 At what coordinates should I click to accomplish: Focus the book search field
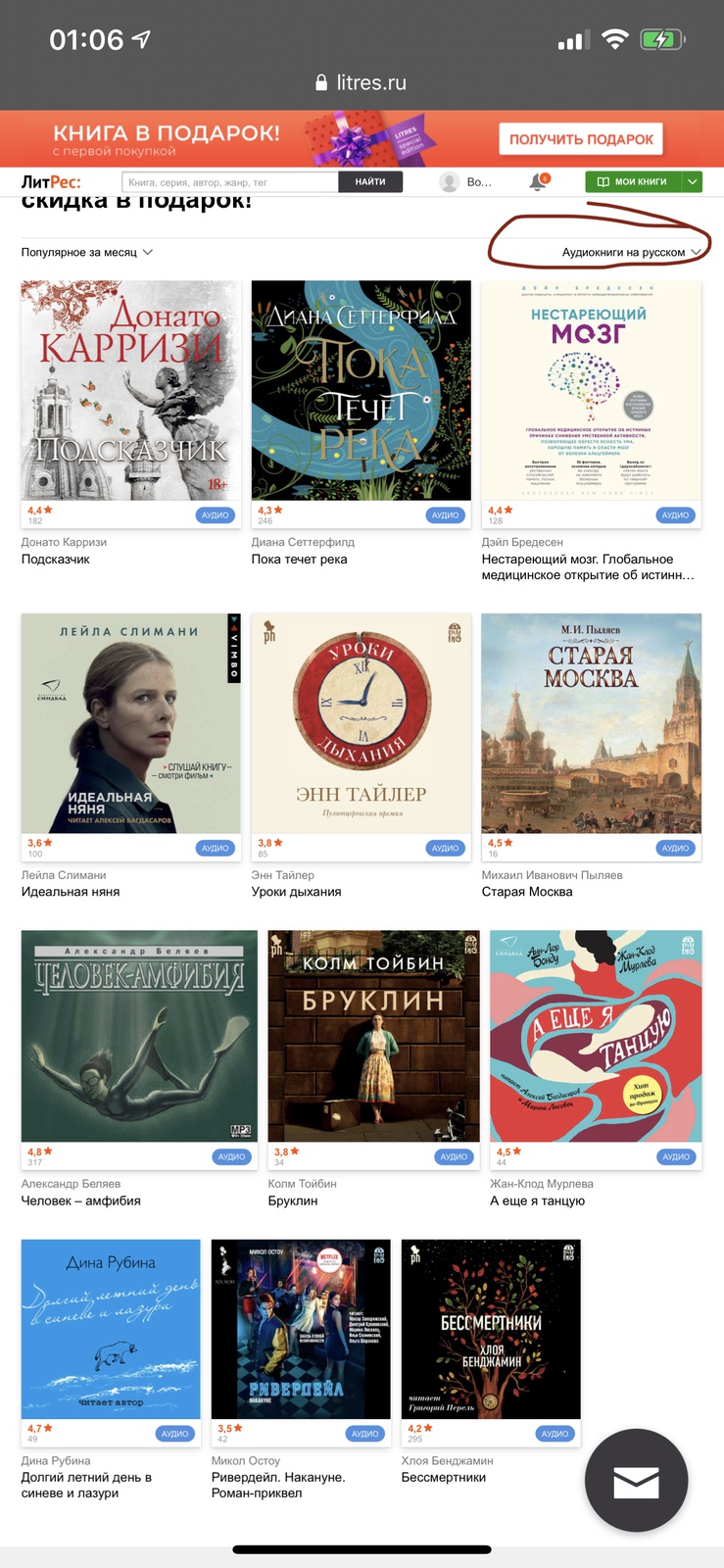[230, 182]
